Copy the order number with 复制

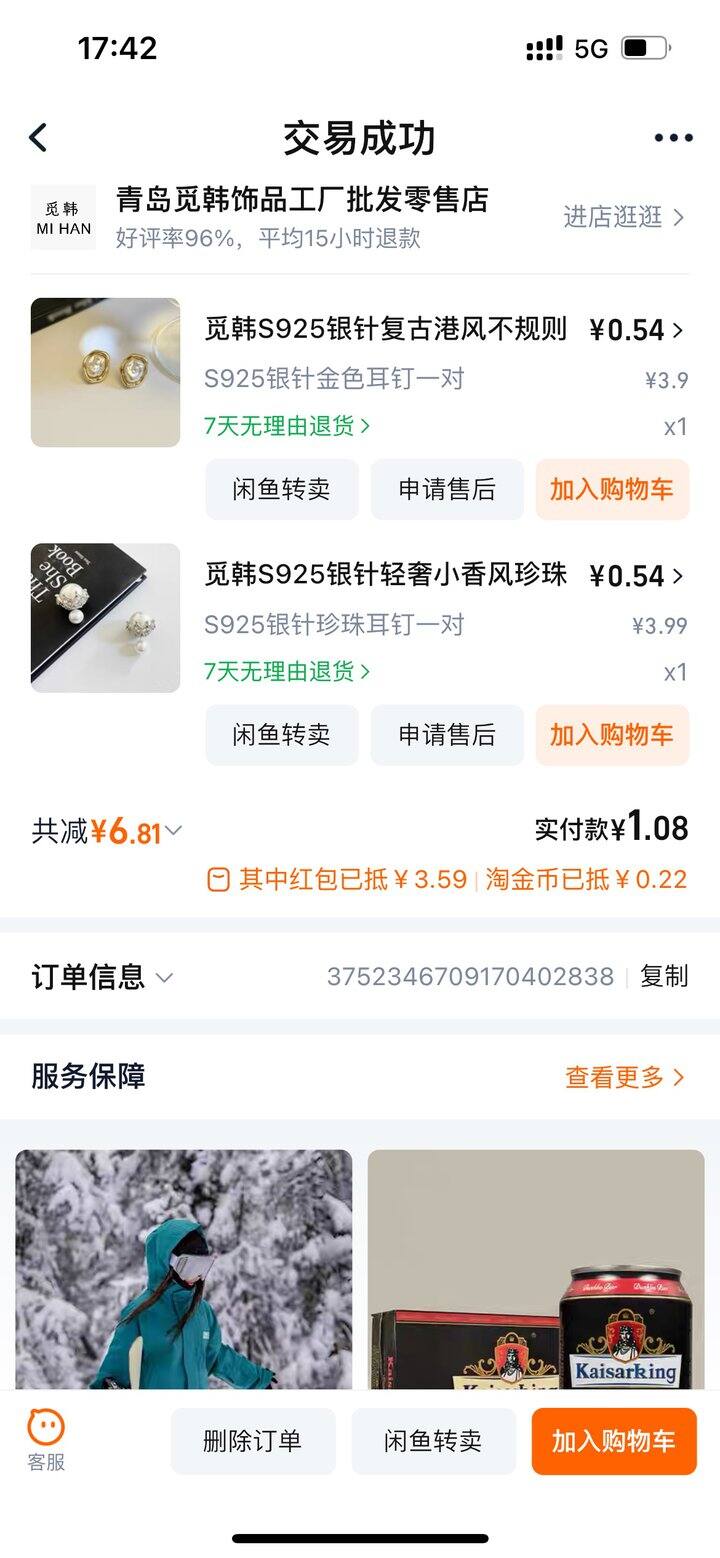(664, 977)
